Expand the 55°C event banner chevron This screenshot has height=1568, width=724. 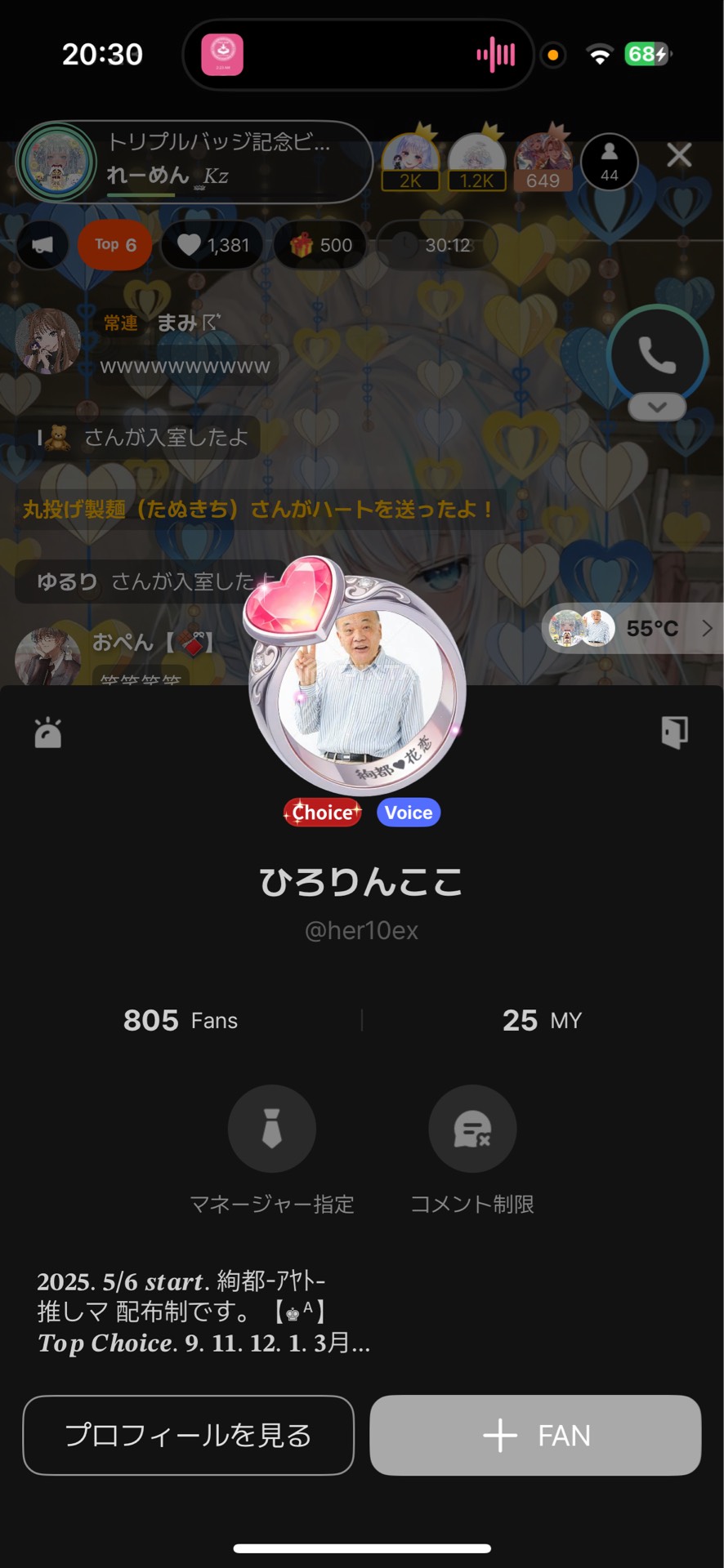[x=708, y=628]
